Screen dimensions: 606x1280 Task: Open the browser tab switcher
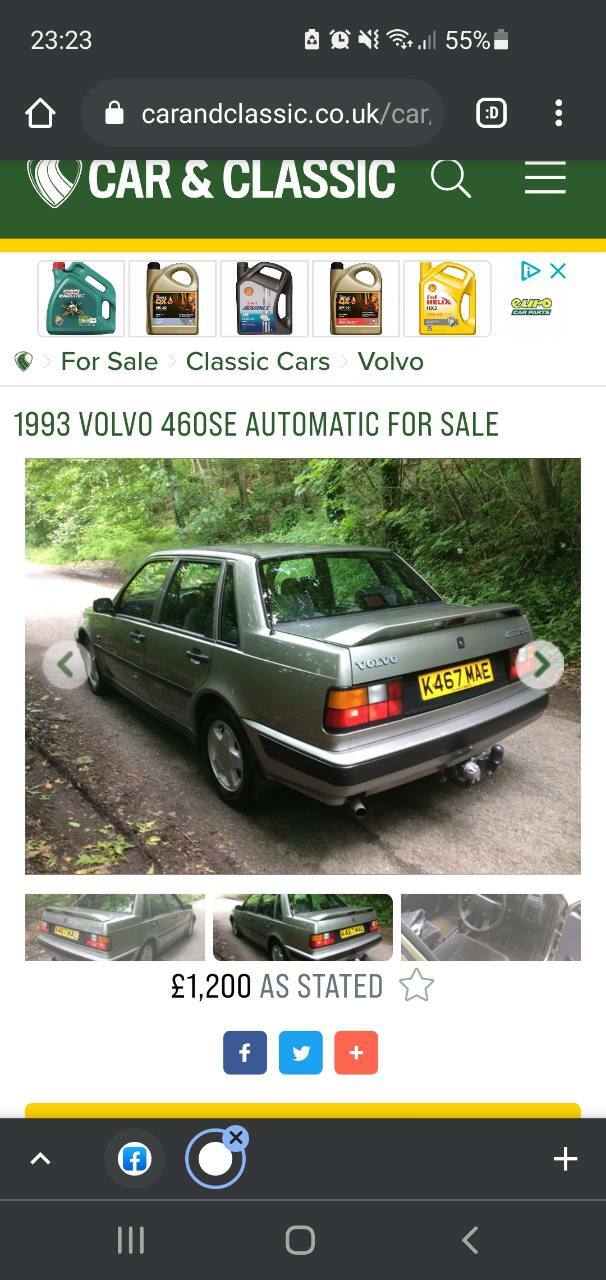click(x=490, y=113)
